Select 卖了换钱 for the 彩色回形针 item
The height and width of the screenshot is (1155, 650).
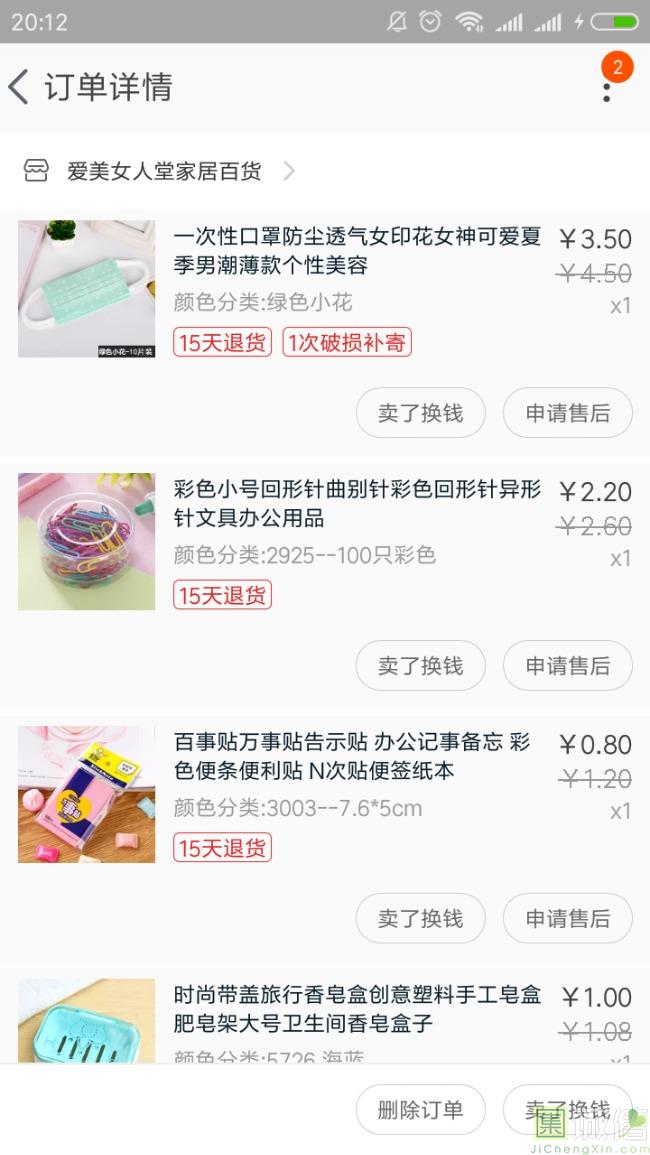420,666
